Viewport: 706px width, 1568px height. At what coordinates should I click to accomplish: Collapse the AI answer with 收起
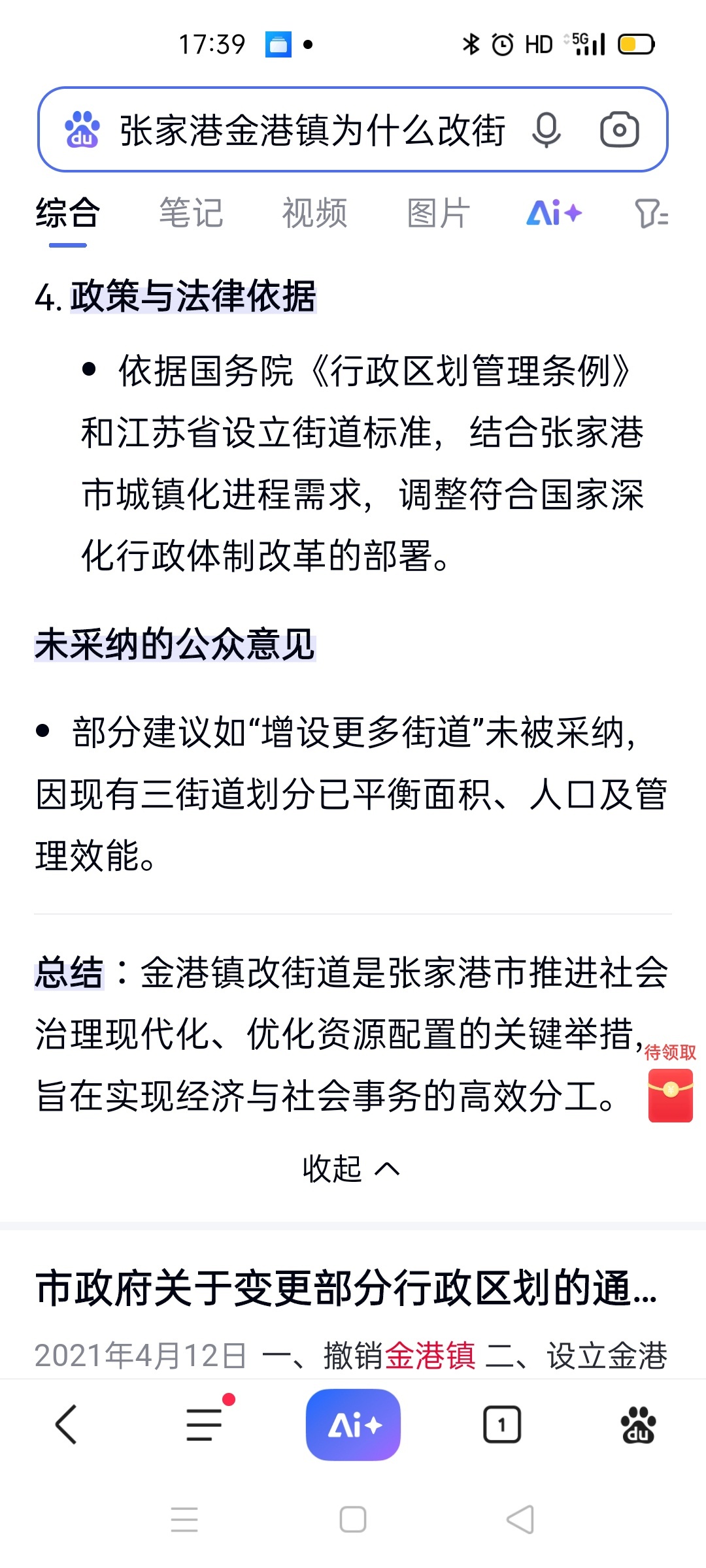click(351, 1169)
